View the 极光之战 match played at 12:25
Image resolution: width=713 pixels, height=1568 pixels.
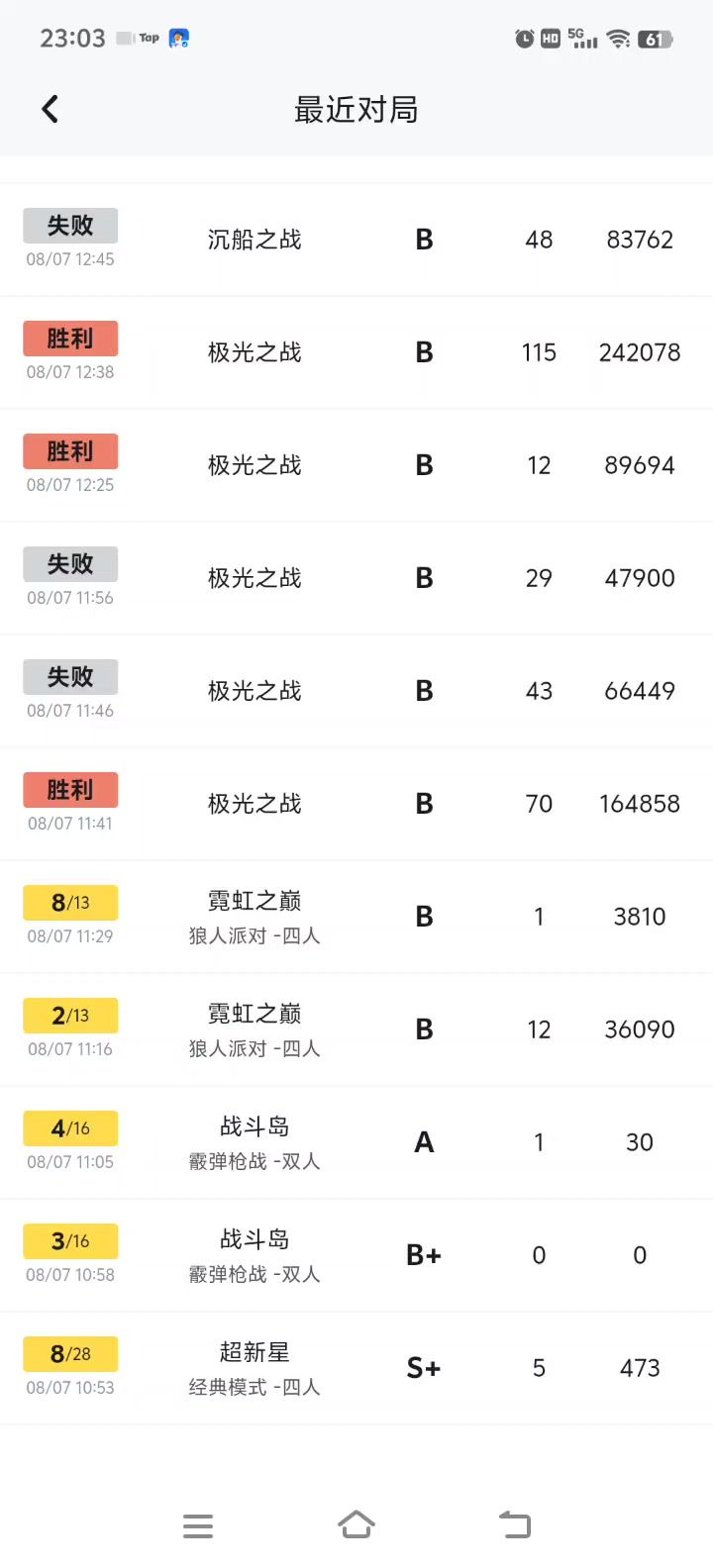(x=356, y=465)
